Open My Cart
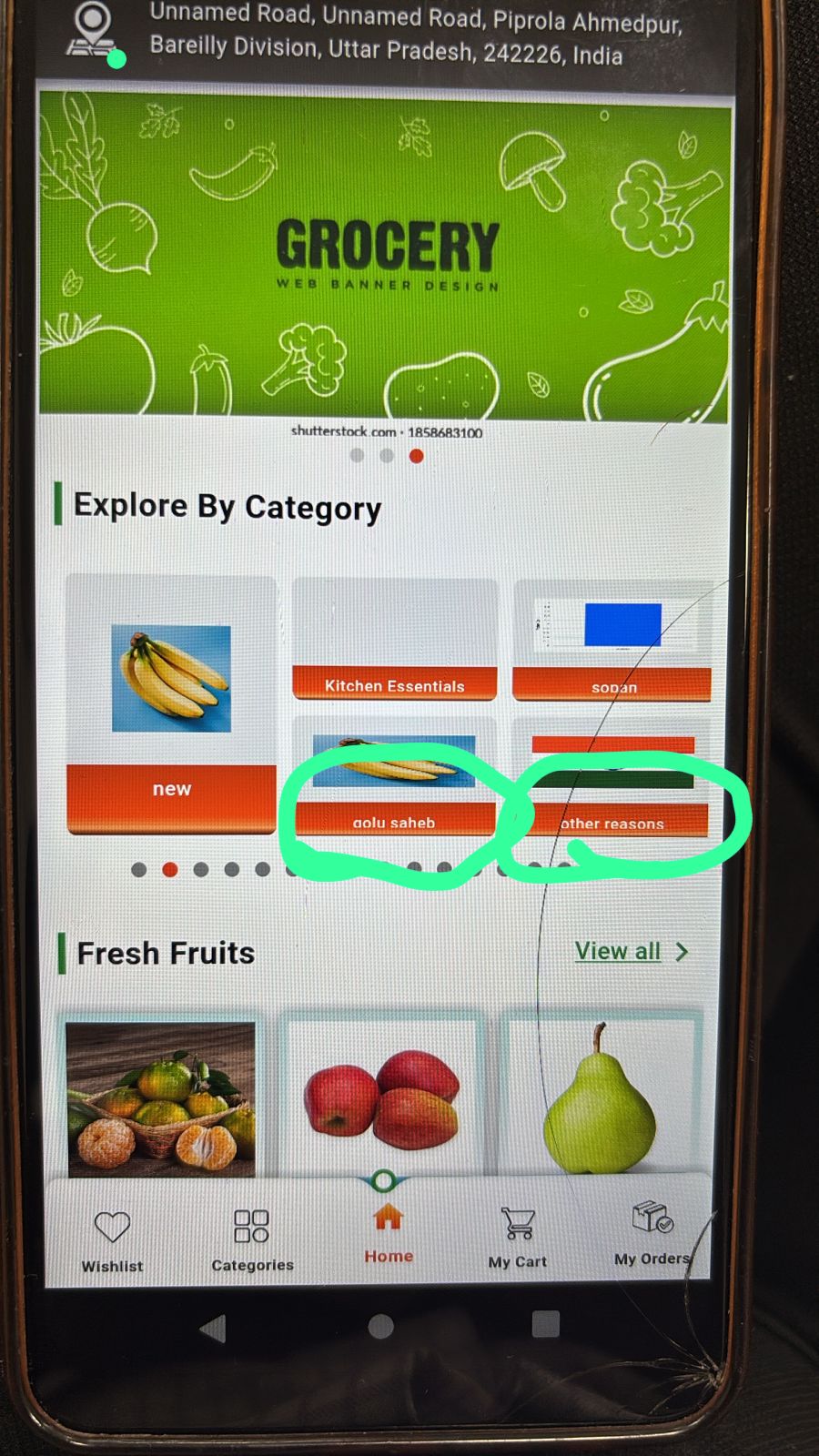Viewport: 819px width, 1456px height. [518, 1238]
